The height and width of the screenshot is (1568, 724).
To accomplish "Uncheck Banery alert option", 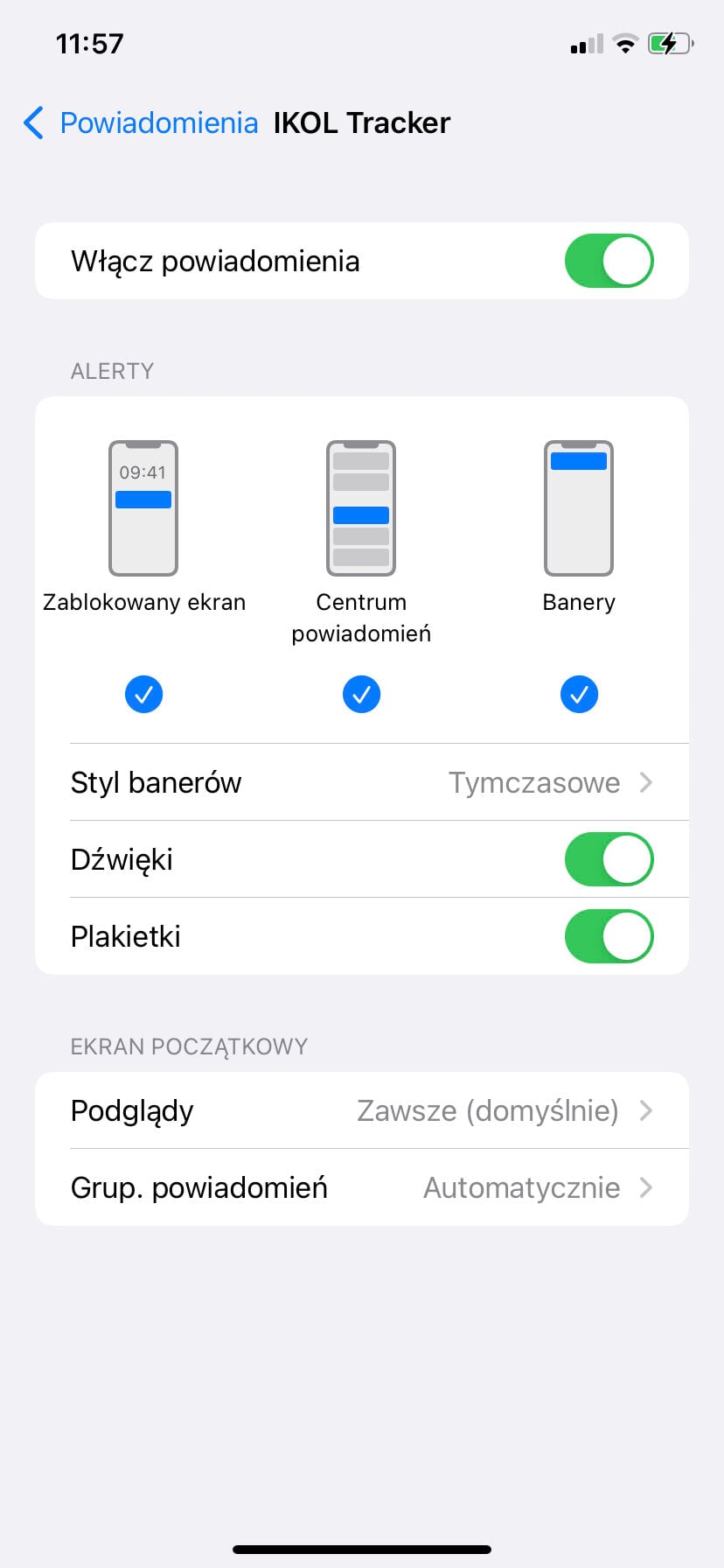I will (579, 695).
